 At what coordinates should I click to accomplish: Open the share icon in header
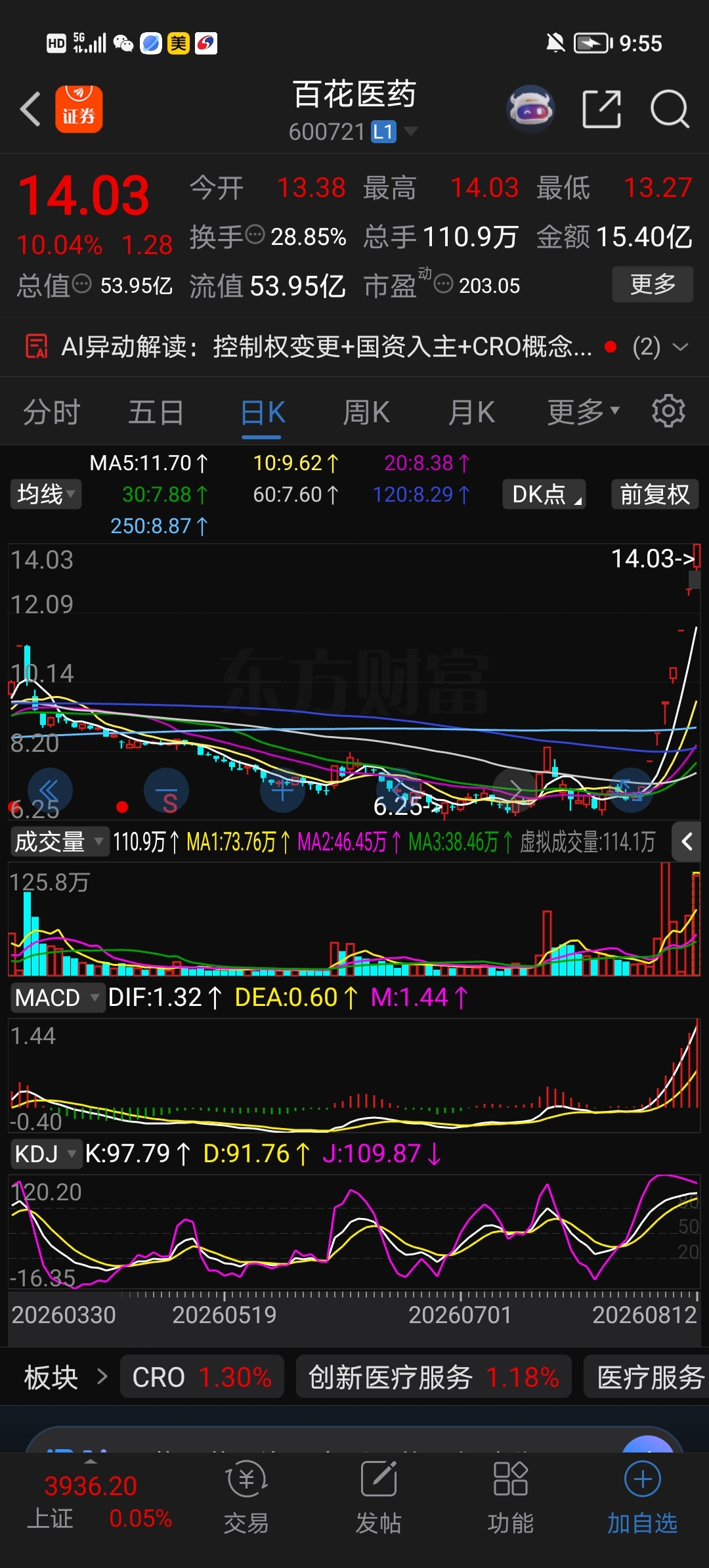coord(602,109)
